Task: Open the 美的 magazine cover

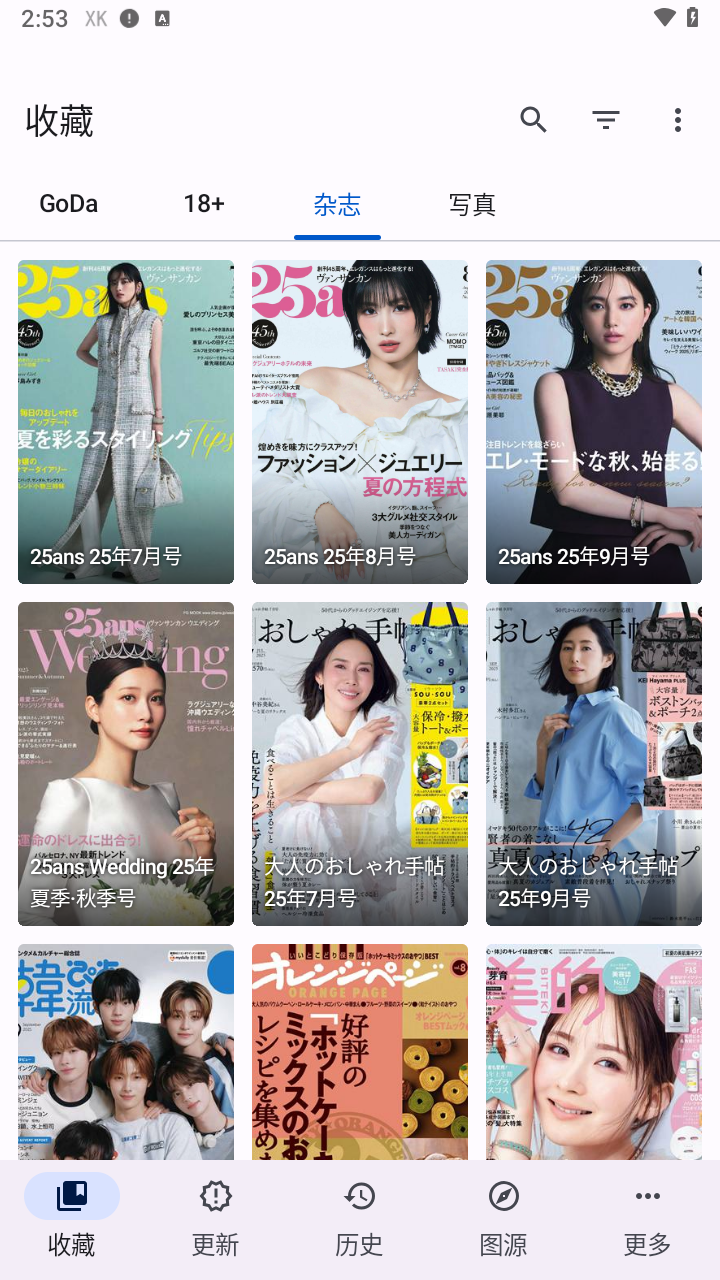Action: coord(594,1050)
